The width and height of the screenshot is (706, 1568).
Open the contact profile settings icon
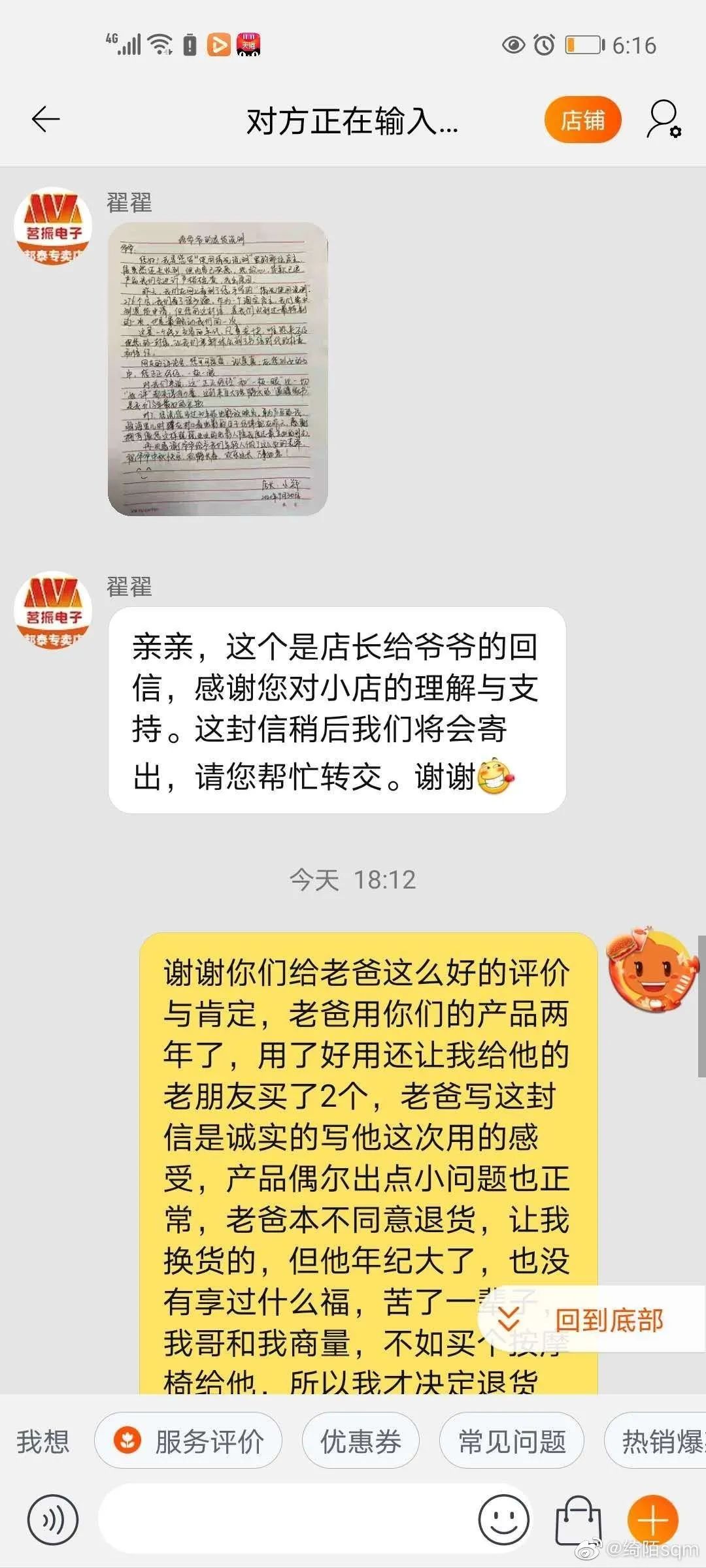tap(664, 119)
